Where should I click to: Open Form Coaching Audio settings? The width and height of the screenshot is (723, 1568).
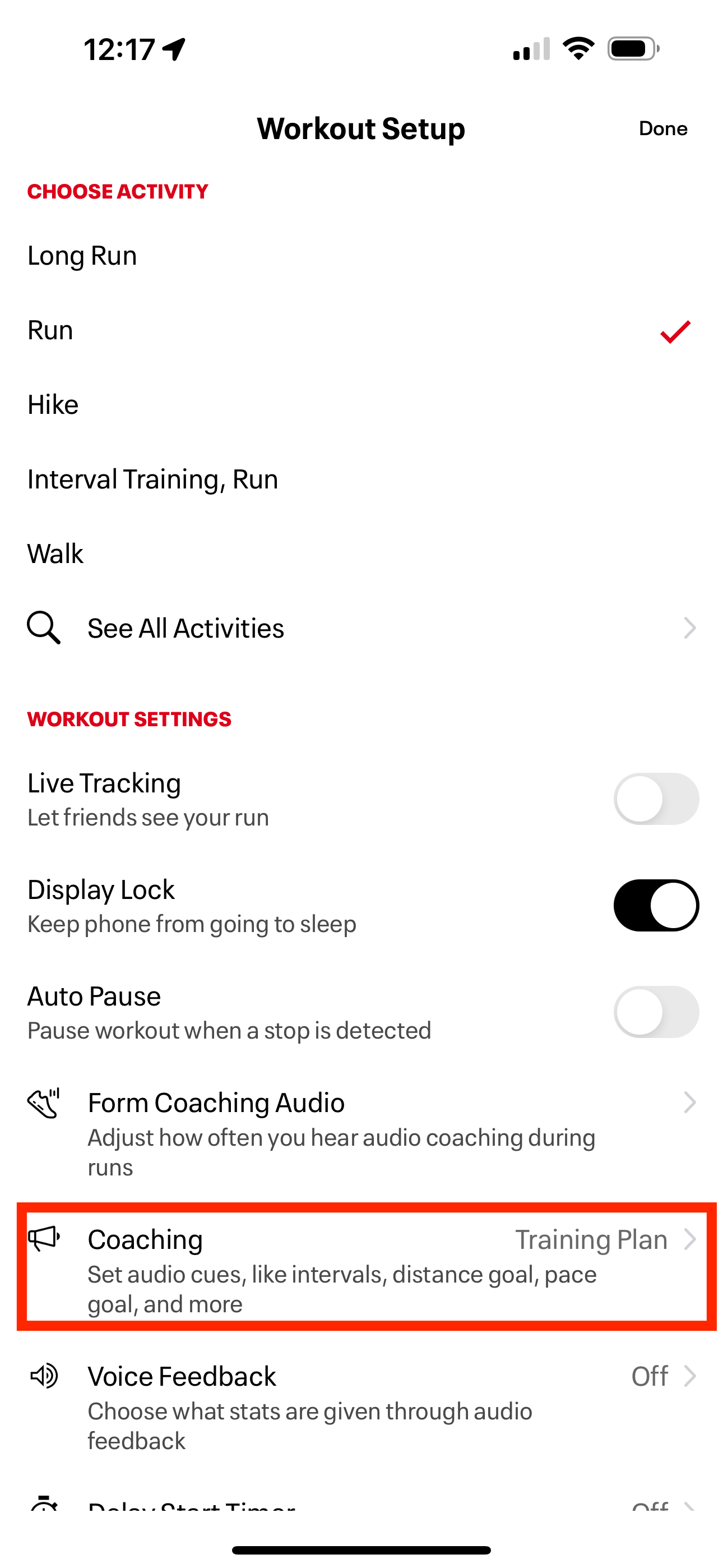361,1132
